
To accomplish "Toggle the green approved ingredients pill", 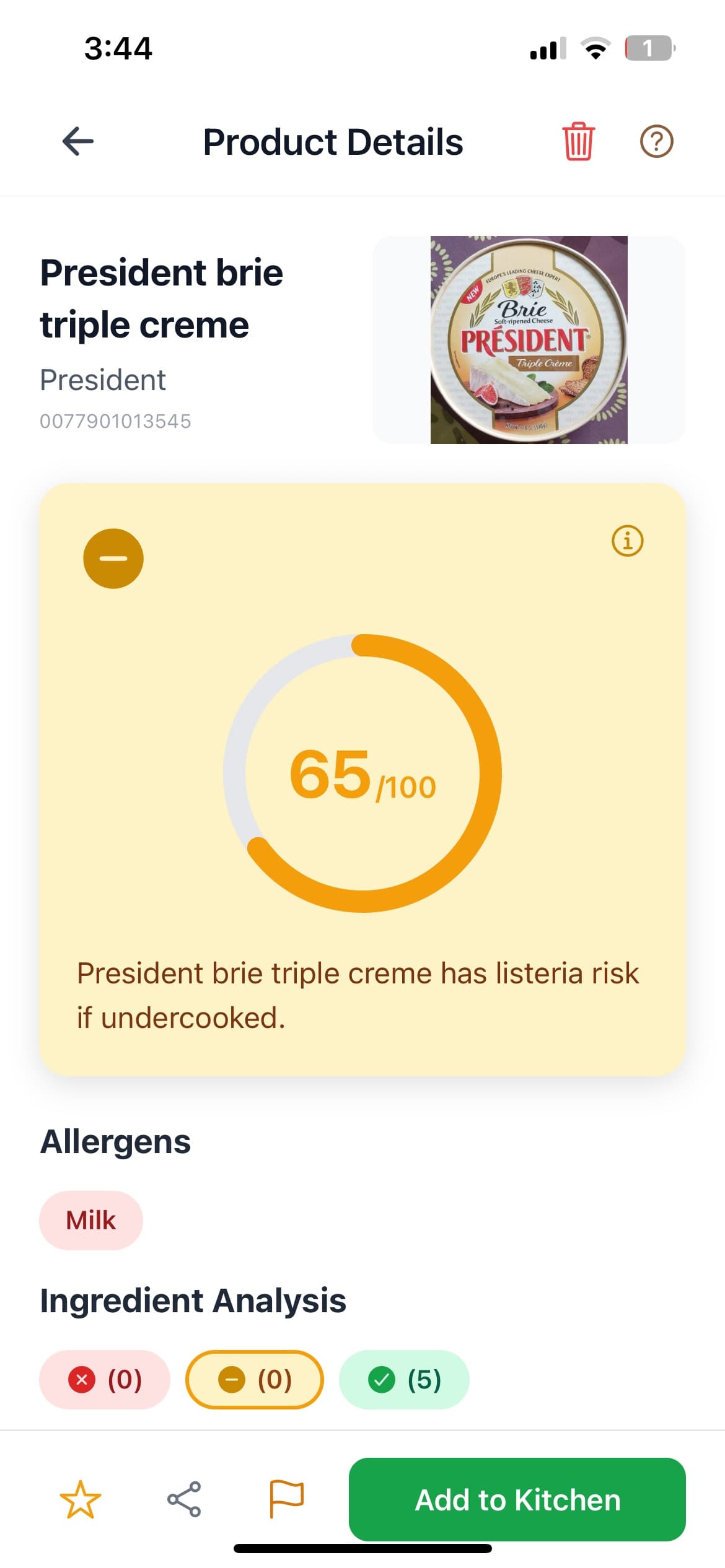I will click(403, 1380).
